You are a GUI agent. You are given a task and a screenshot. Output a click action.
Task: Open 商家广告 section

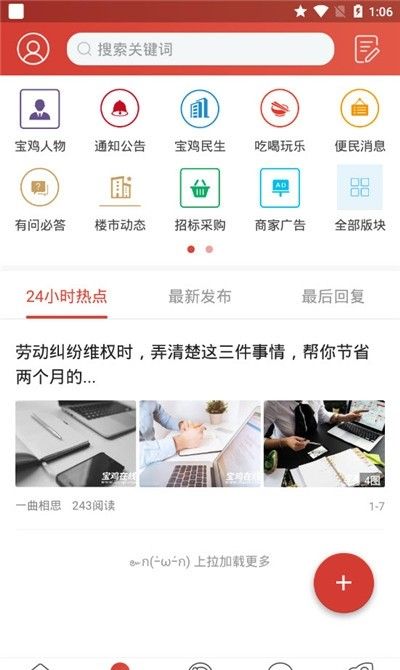(280, 200)
